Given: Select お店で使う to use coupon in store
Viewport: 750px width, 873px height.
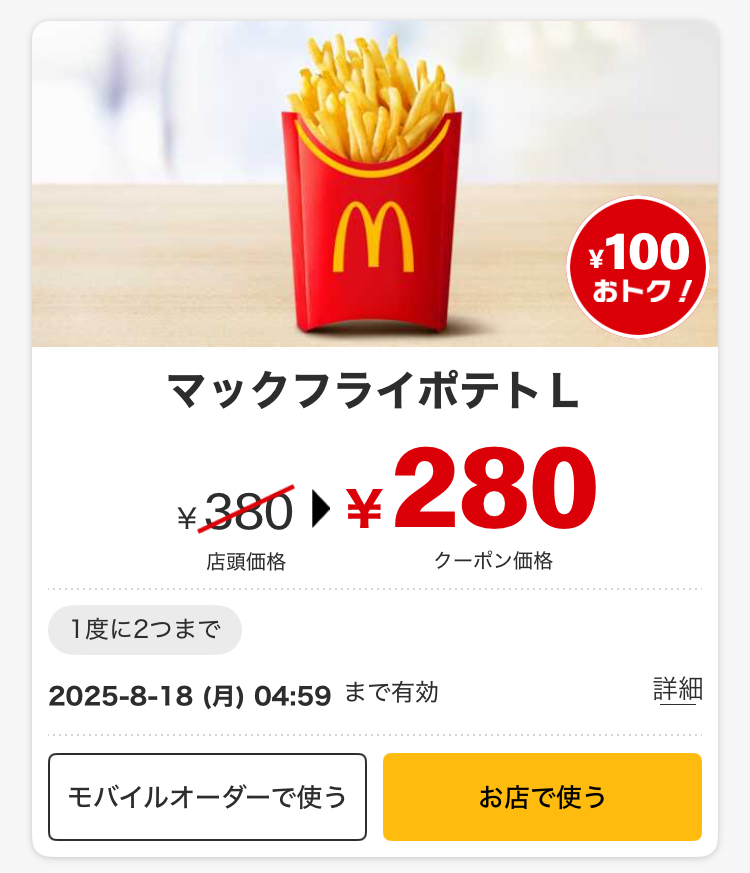Looking at the screenshot, I should pos(542,797).
